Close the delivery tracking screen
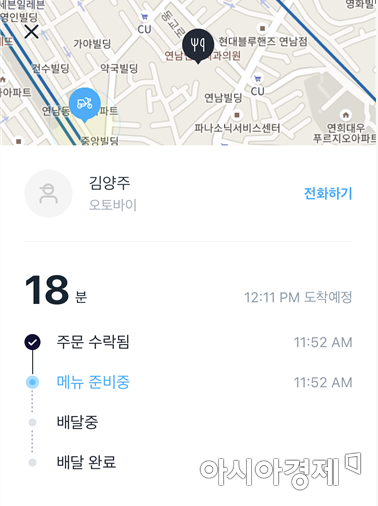This screenshot has height=506, width=378. 32,32
